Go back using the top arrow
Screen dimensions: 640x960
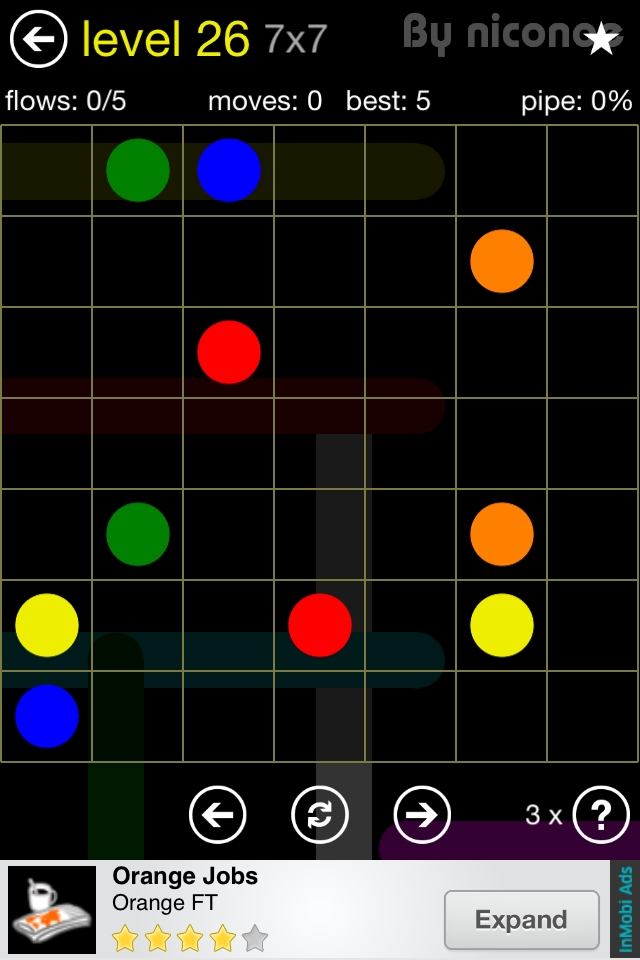pyautogui.click(x=38, y=39)
